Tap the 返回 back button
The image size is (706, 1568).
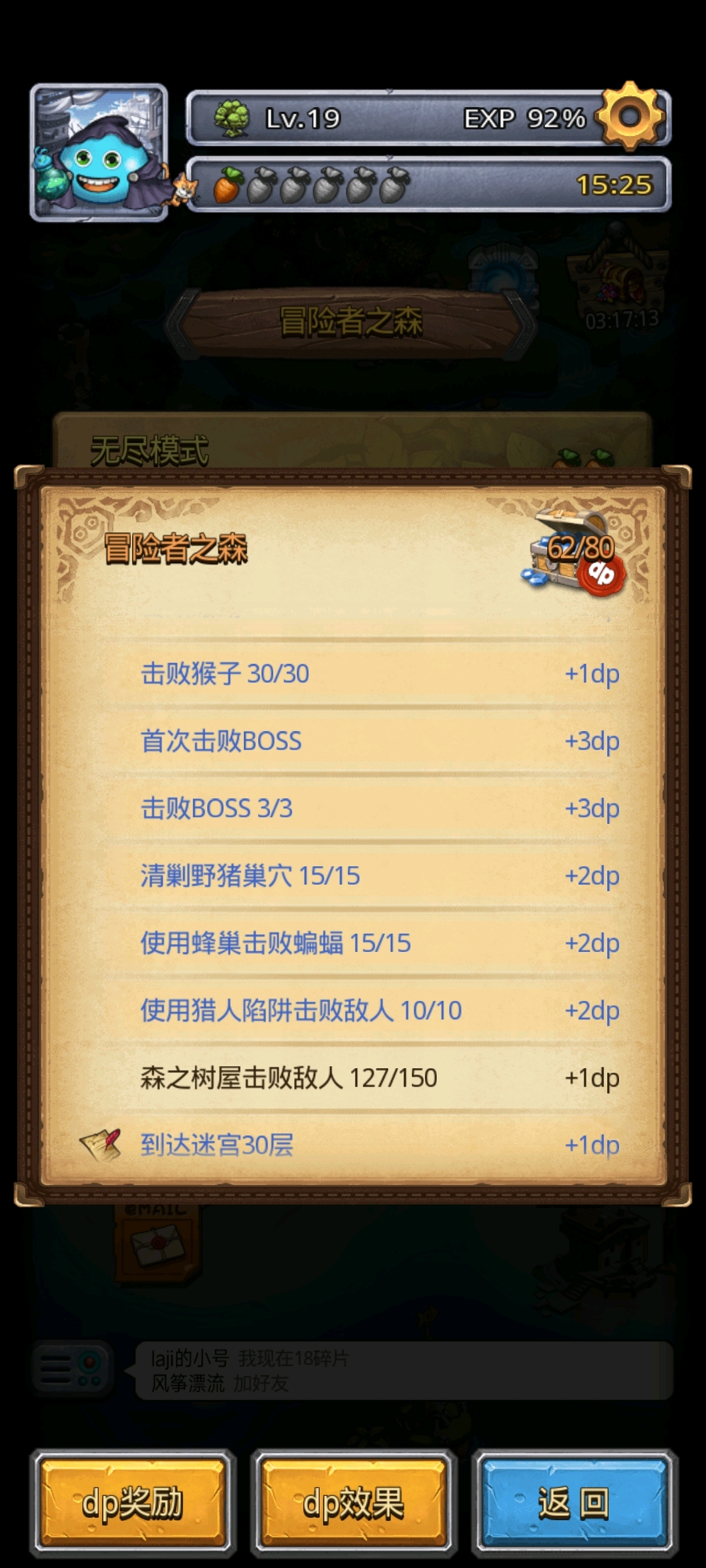tap(575, 1503)
